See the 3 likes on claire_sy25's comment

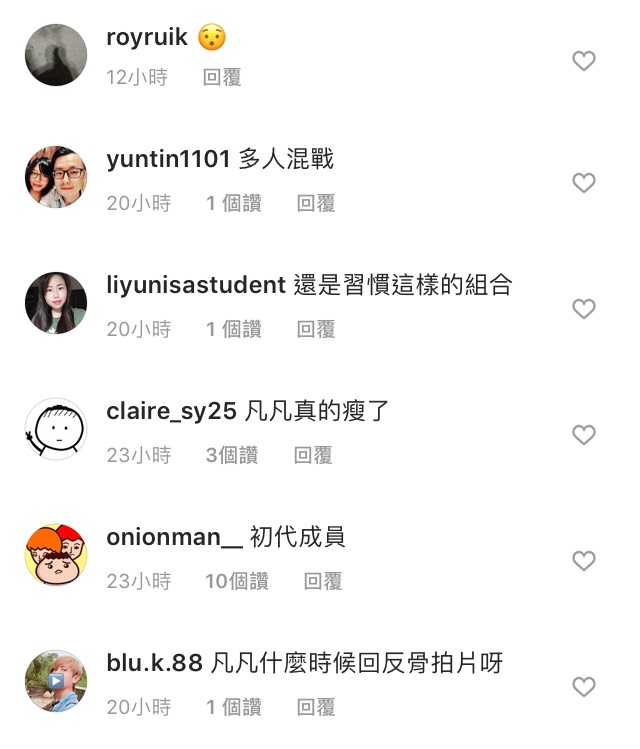point(232,455)
